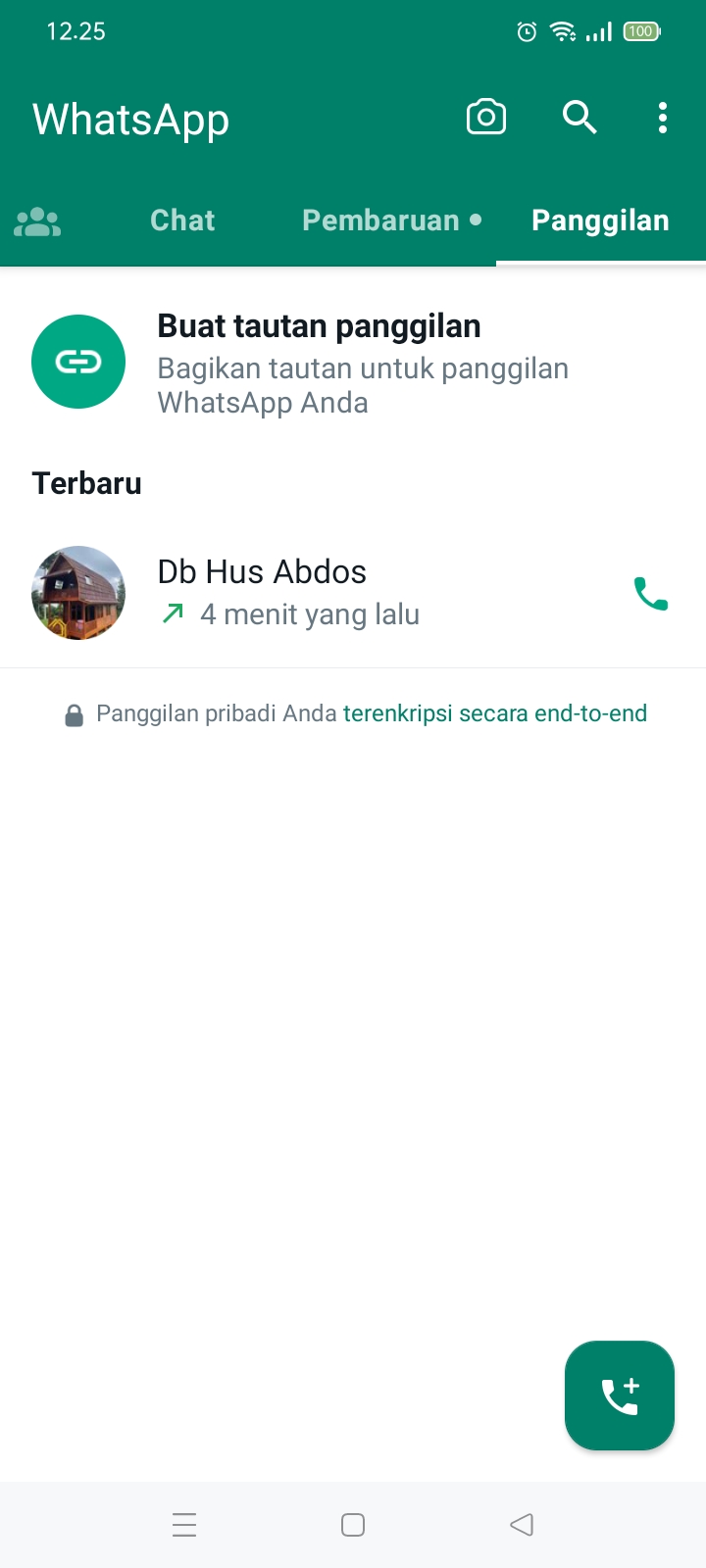
Task: Call Db Hus Abdos with the phone icon
Action: point(651,593)
